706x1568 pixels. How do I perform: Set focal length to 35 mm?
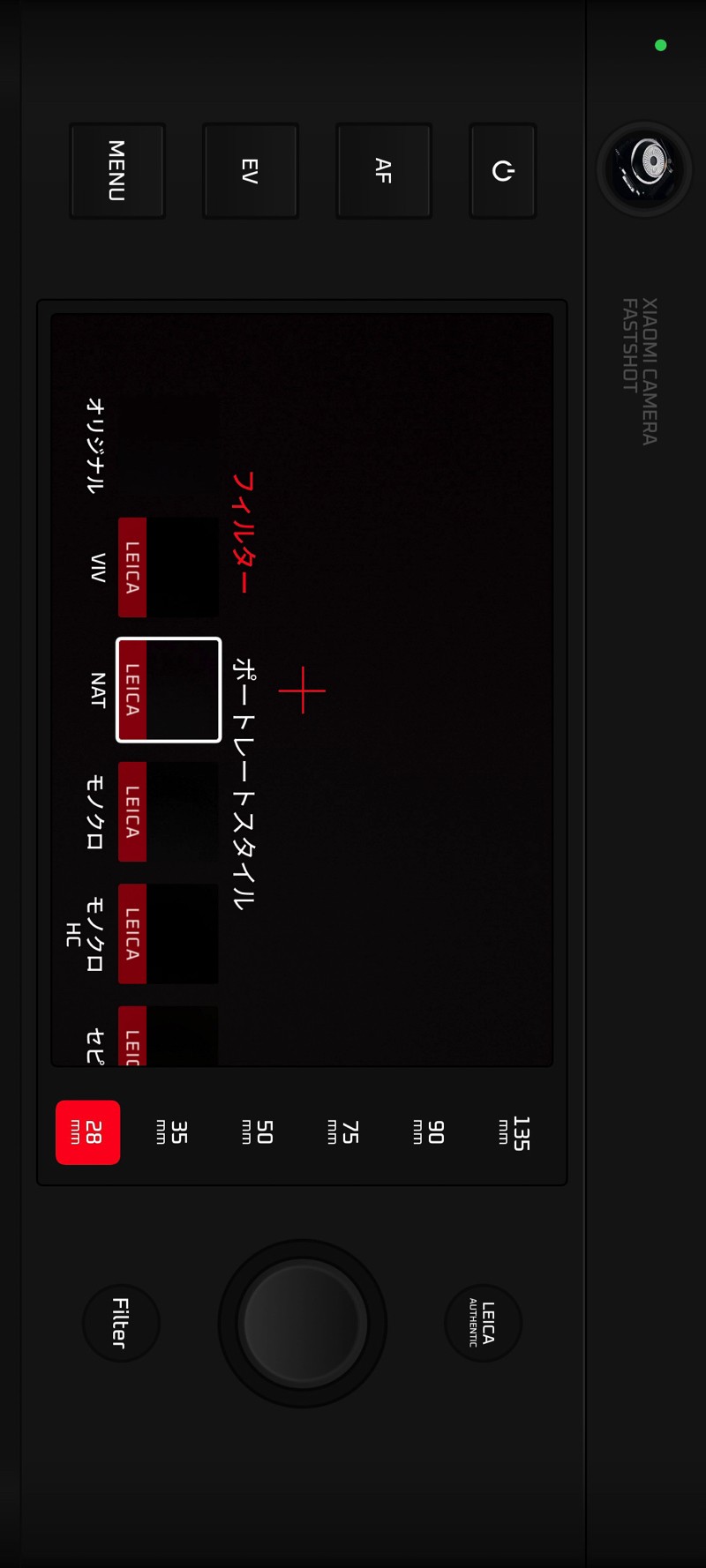pyautogui.click(x=173, y=1132)
